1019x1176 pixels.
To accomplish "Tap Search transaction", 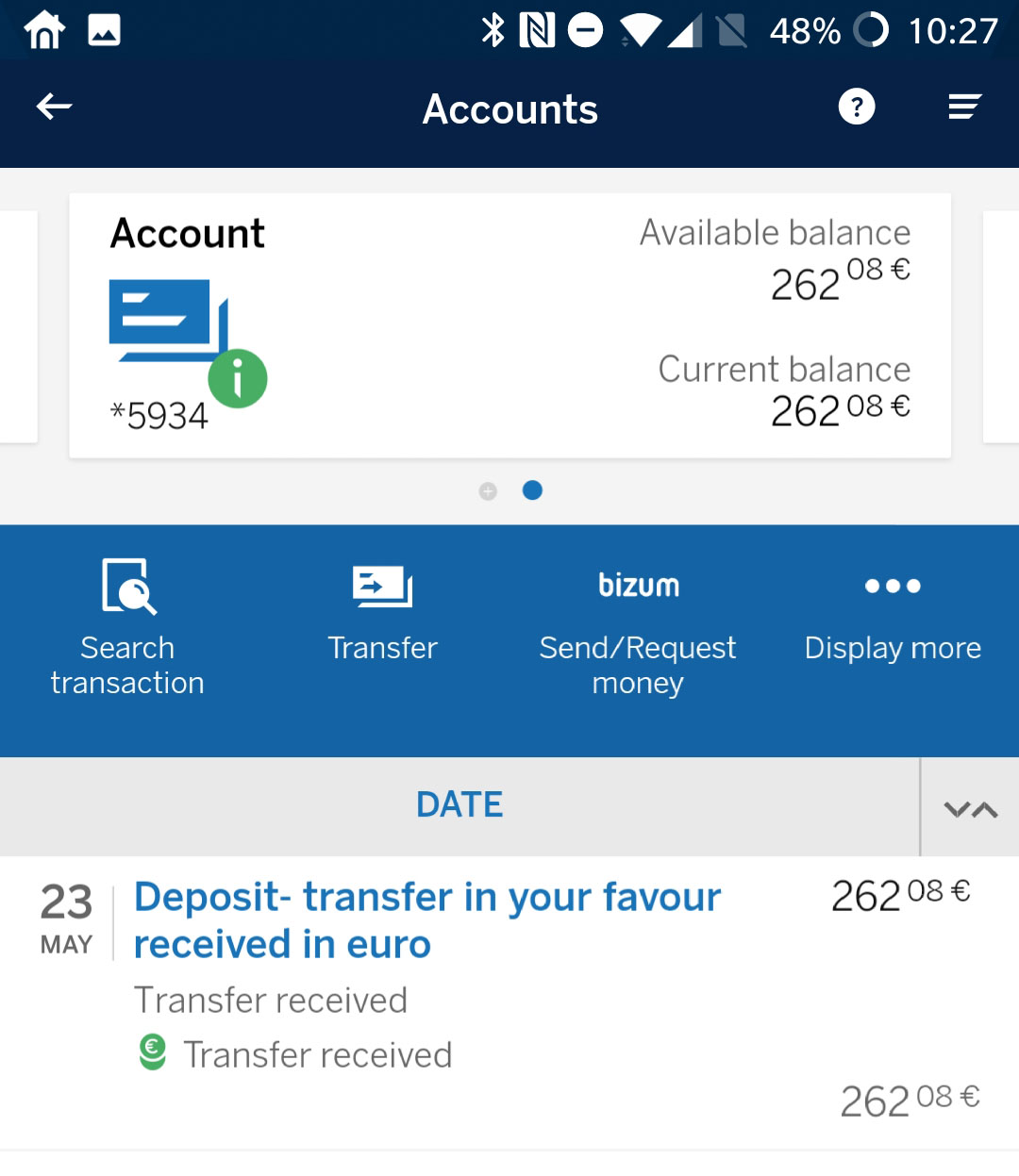I will 127,627.
